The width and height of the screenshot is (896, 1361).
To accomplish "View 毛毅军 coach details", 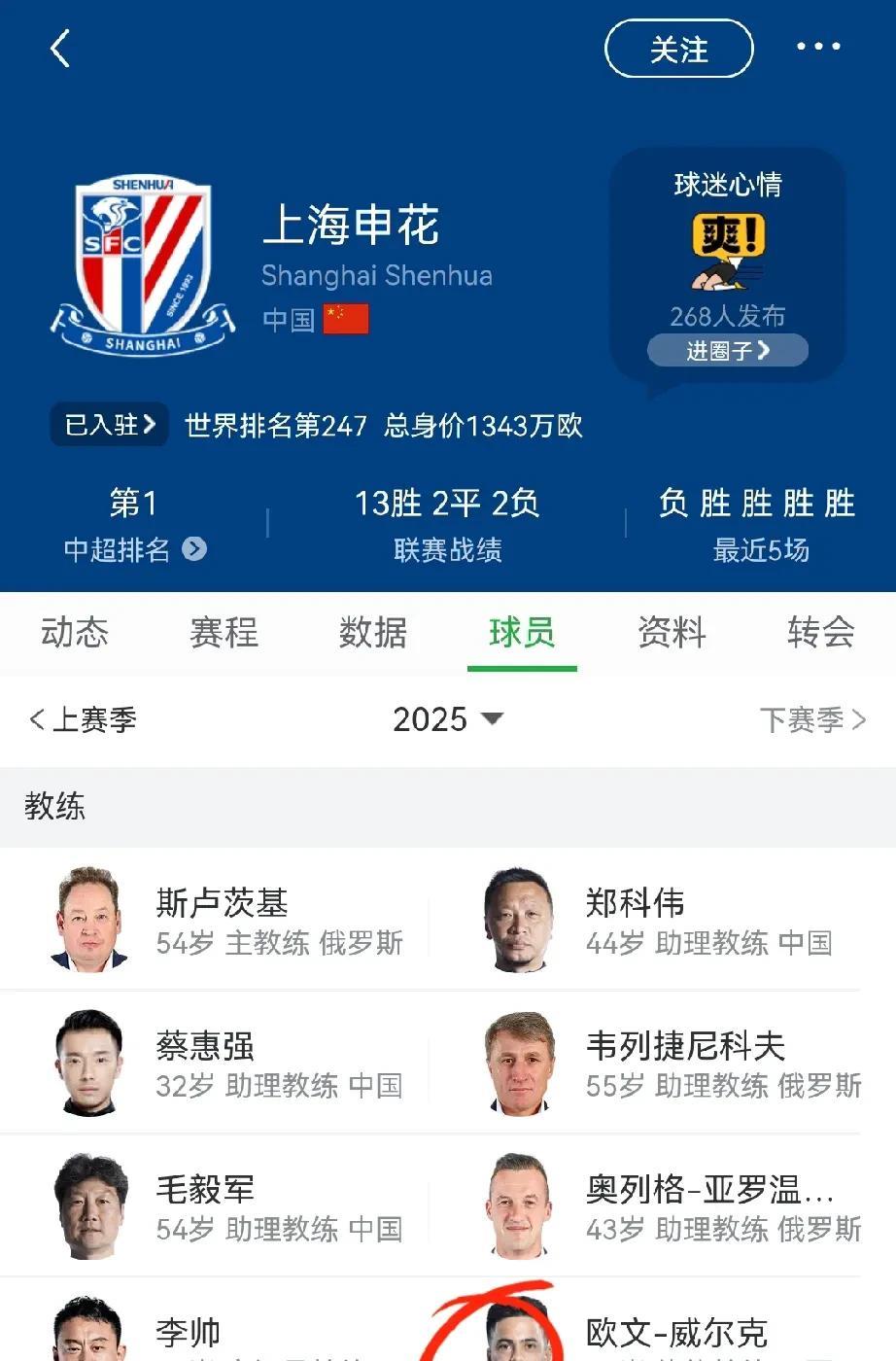I will [224, 1205].
